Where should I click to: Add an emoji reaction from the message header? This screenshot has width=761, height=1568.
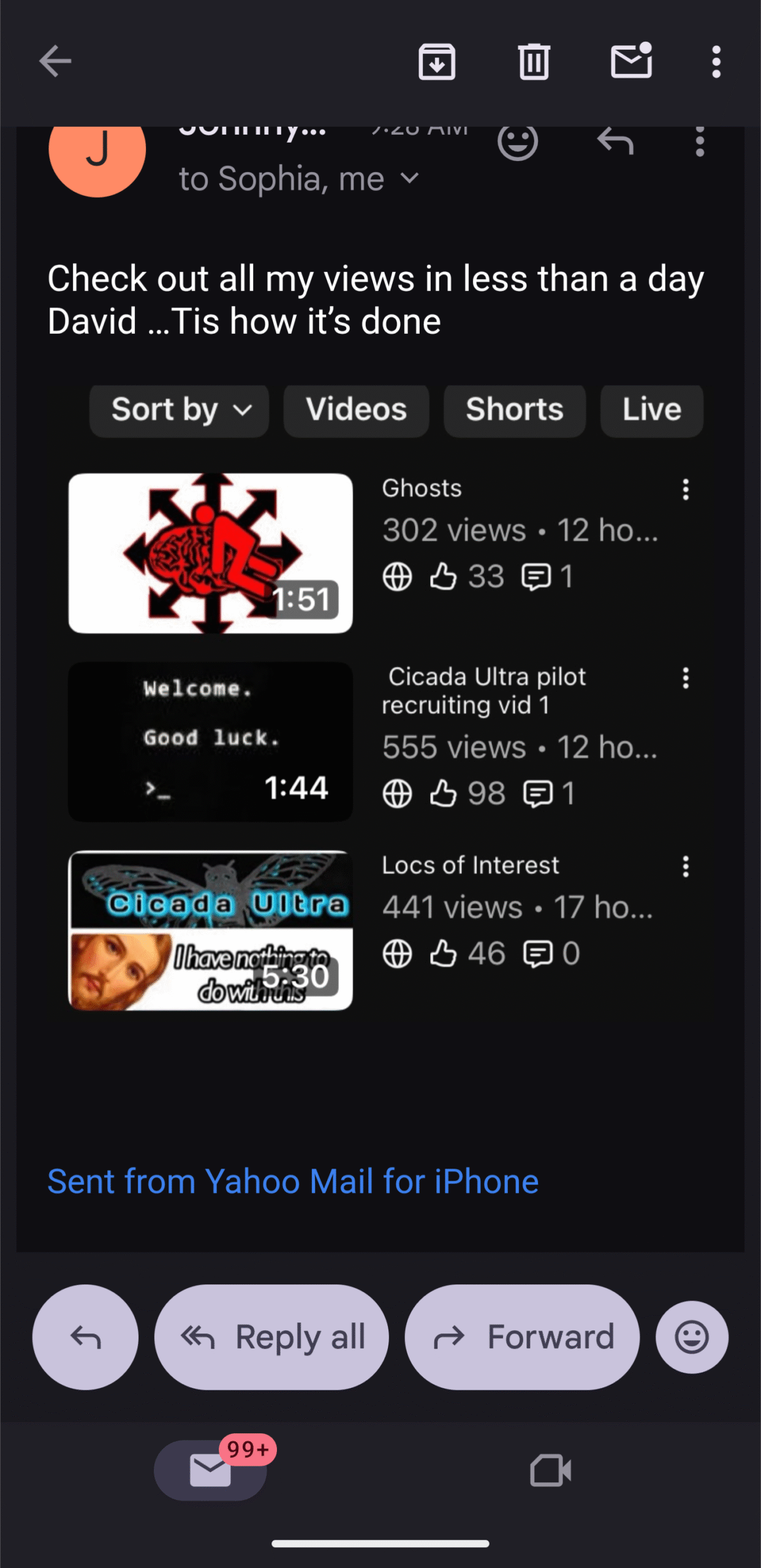pyautogui.click(x=518, y=142)
